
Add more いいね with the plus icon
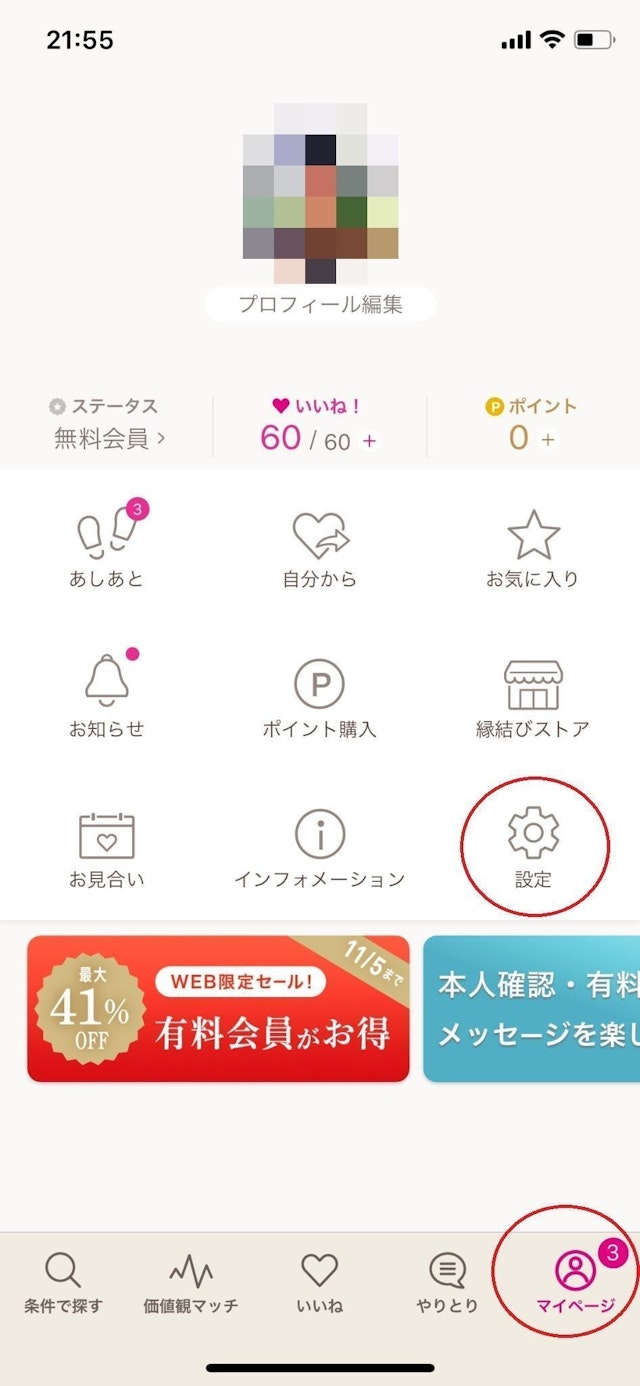point(370,440)
